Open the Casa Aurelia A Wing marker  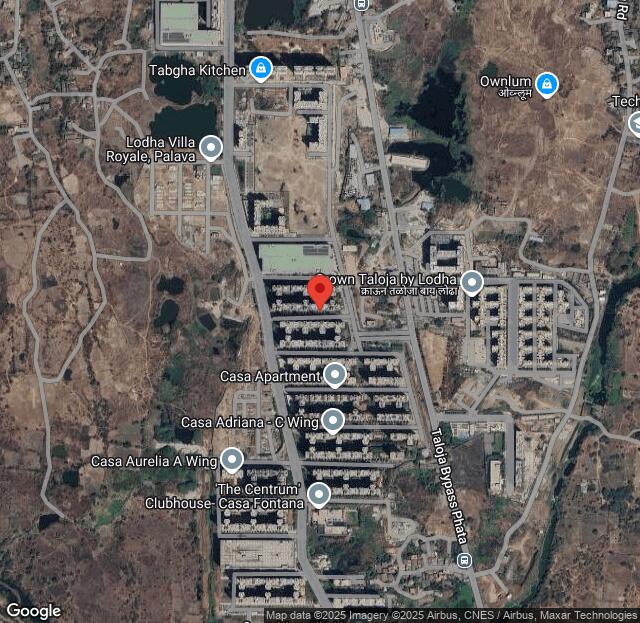pyautogui.click(x=232, y=460)
